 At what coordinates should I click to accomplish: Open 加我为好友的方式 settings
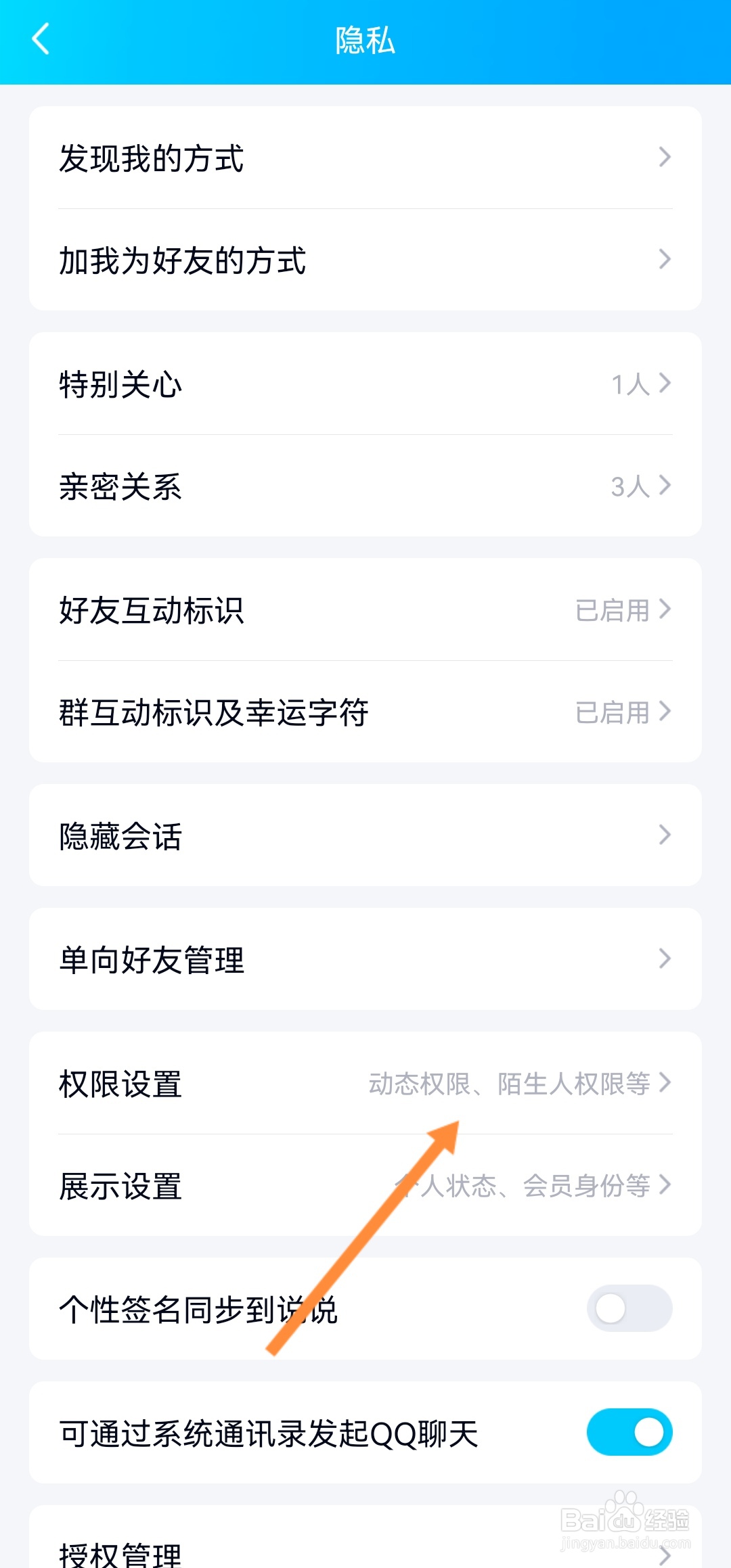tap(365, 260)
